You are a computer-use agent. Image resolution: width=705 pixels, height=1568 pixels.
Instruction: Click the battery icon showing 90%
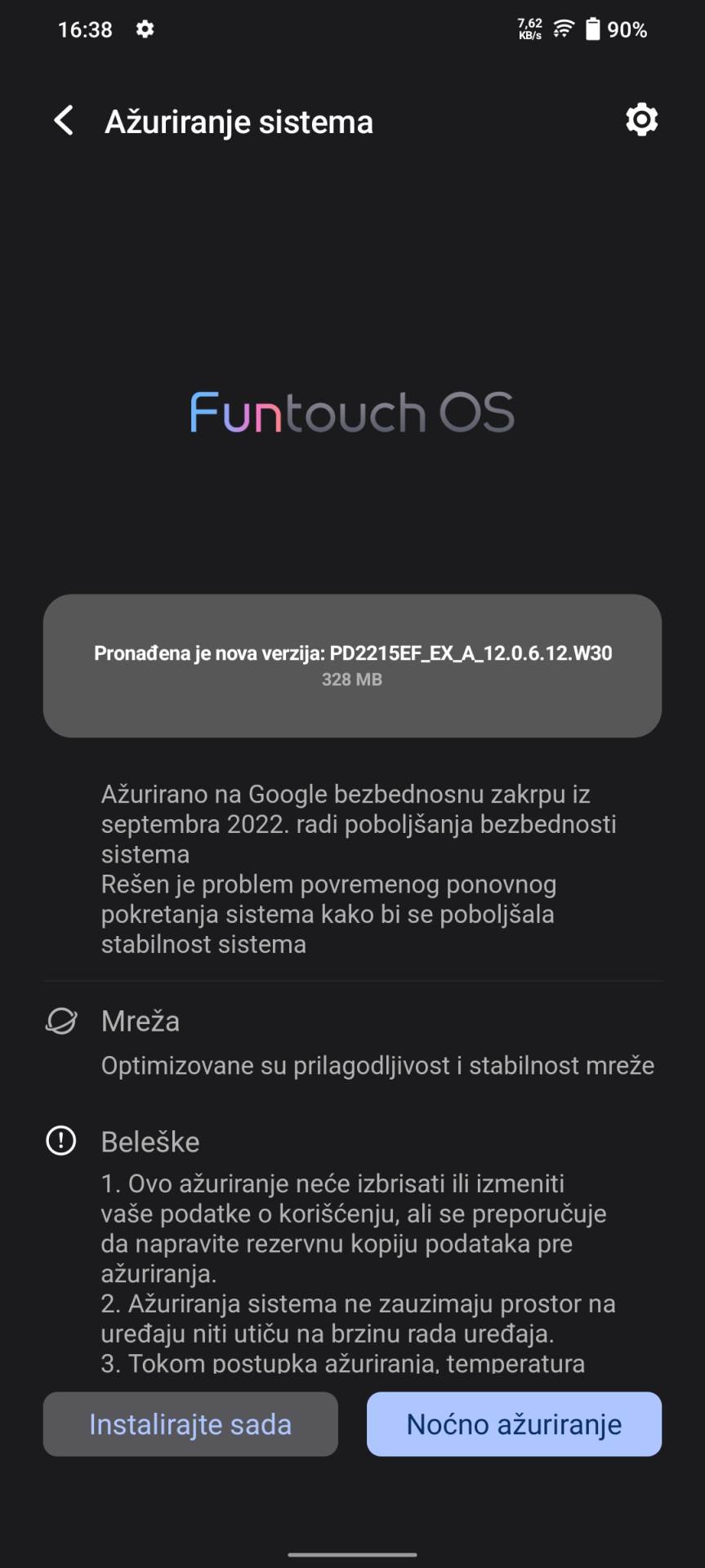pos(594,27)
